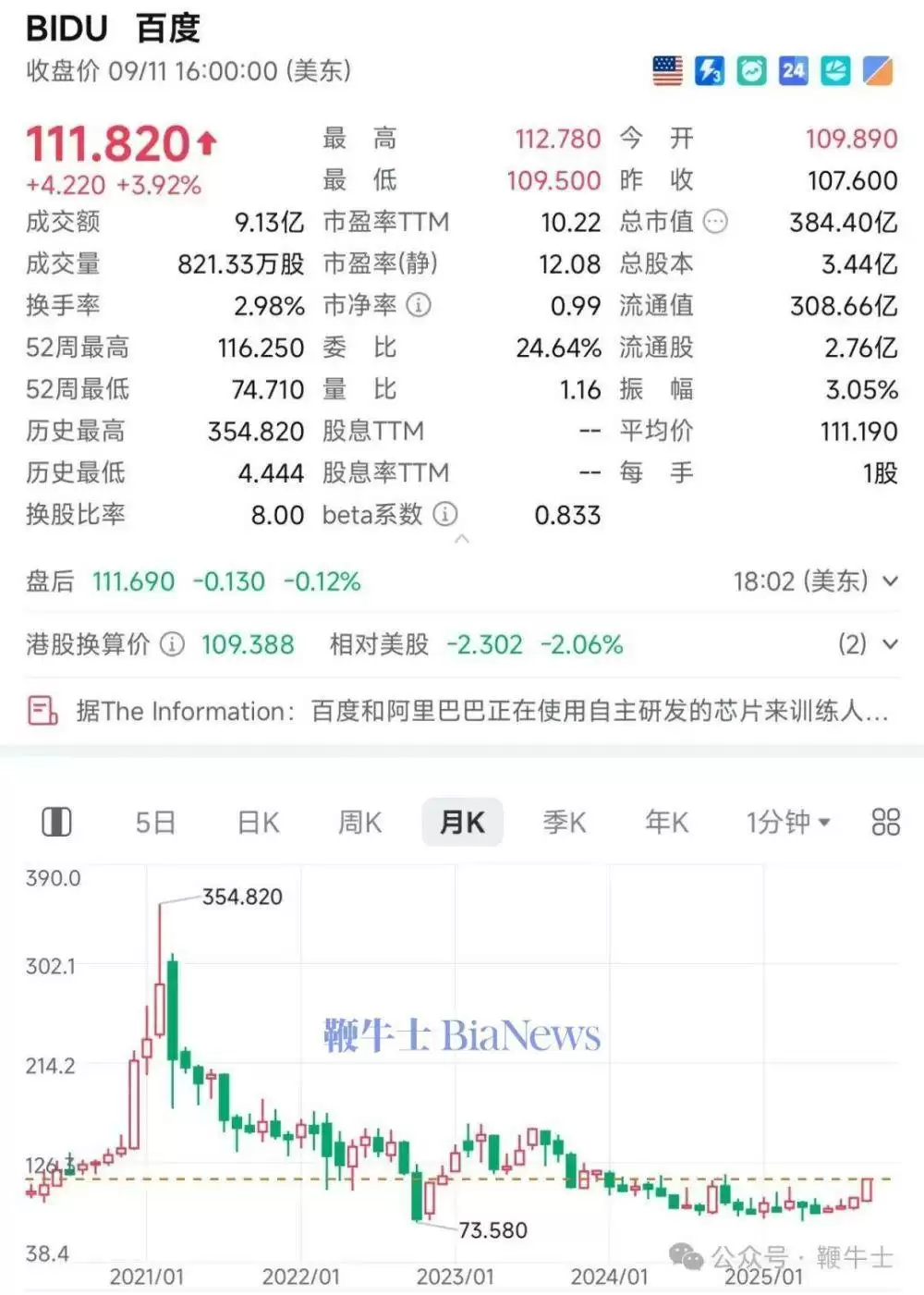Click the red news document icon

click(x=40, y=710)
